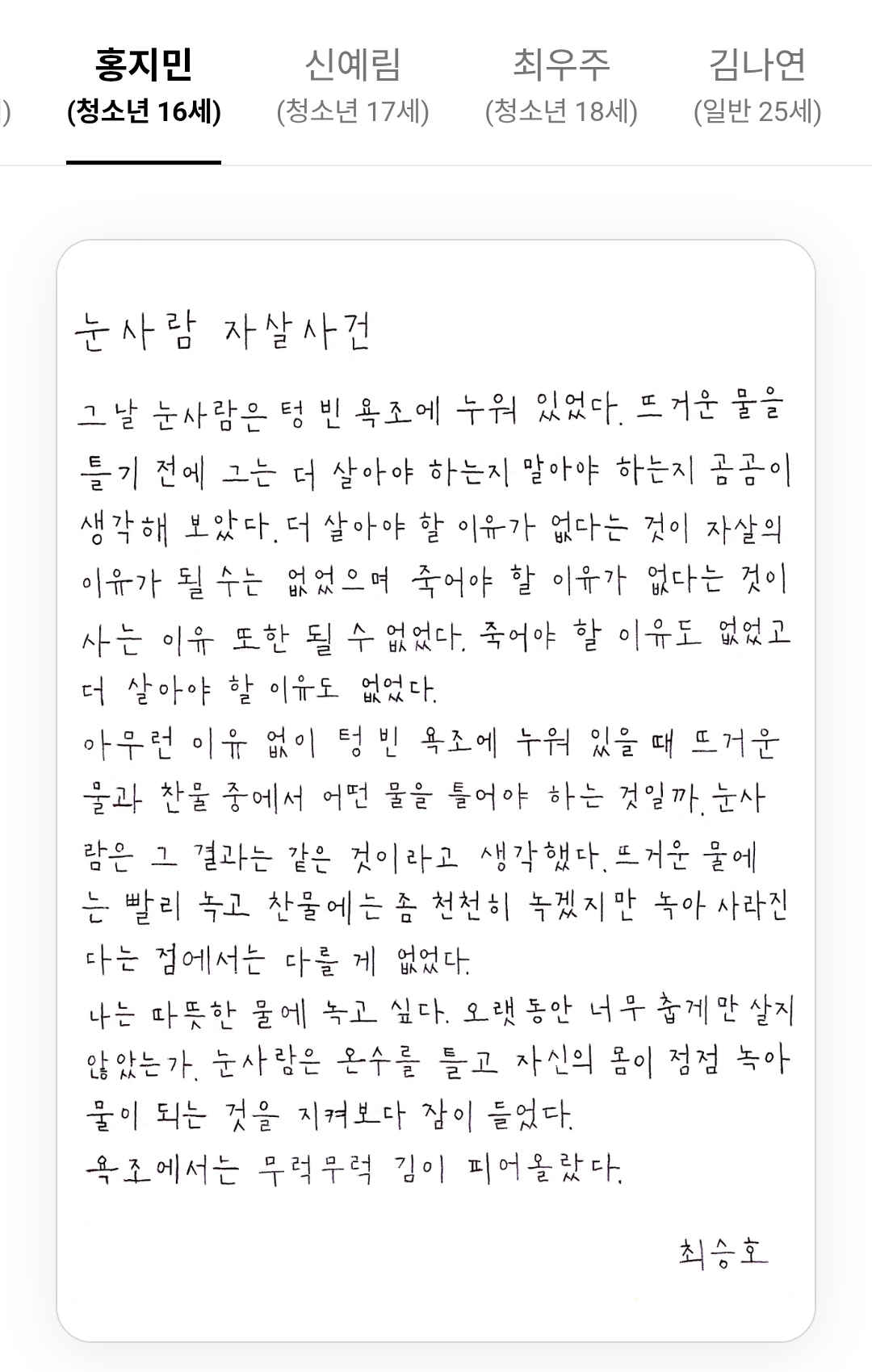Click the black underline indicator beneath 홍지민
The width and height of the screenshot is (872, 1372).
point(145,162)
